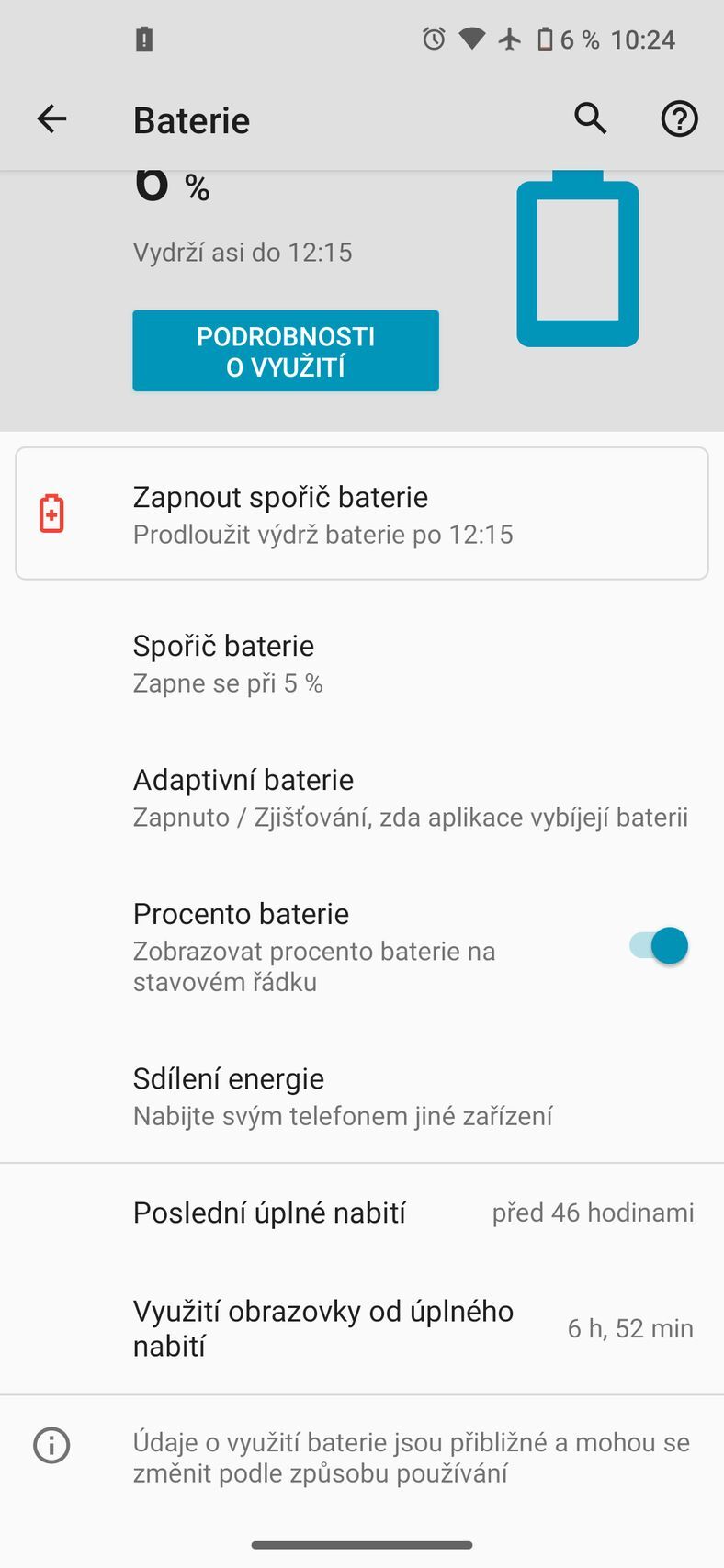Click the Wi-Fi icon in the status bar
This screenshot has width=724, height=1568.
click(x=471, y=39)
